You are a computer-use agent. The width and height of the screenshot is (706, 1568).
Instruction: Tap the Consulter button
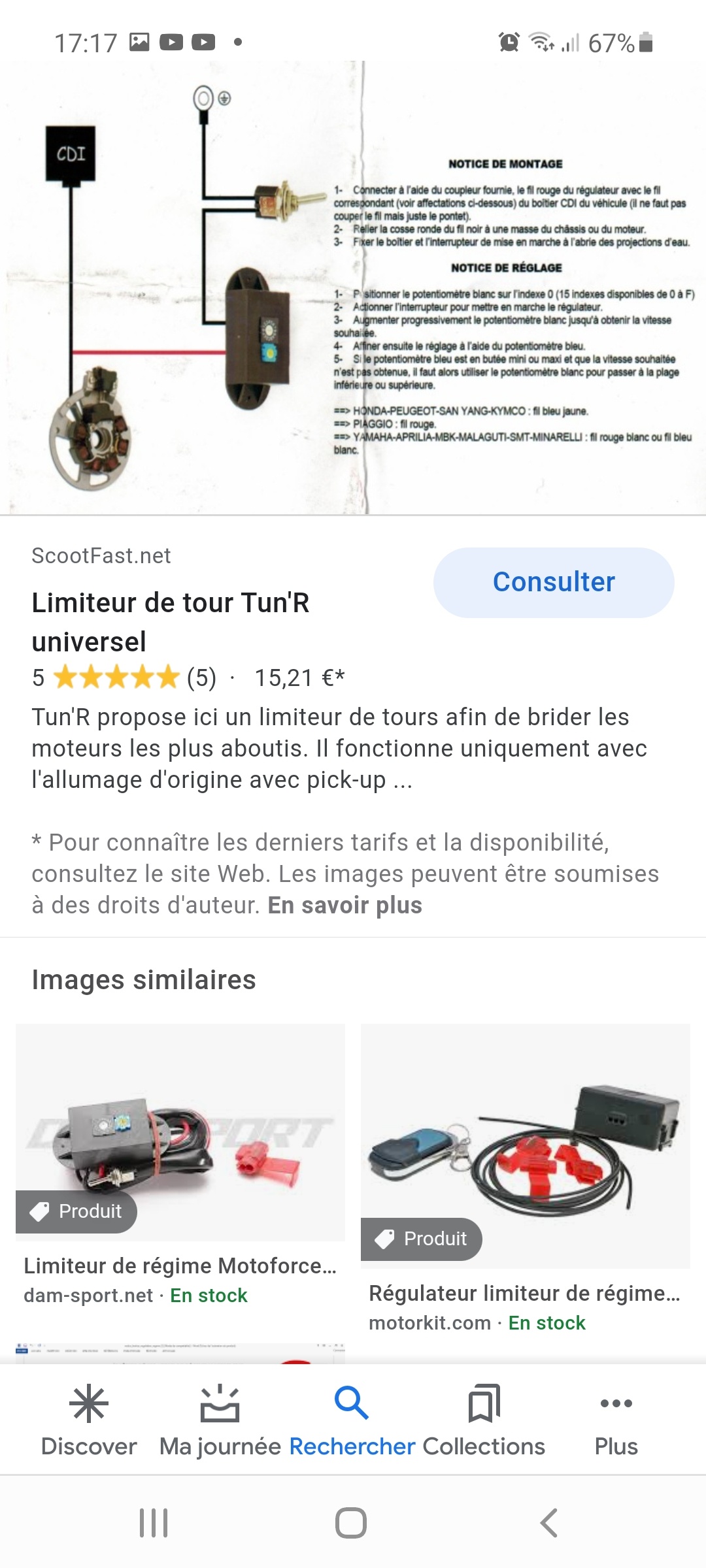click(x=553, y=582)
